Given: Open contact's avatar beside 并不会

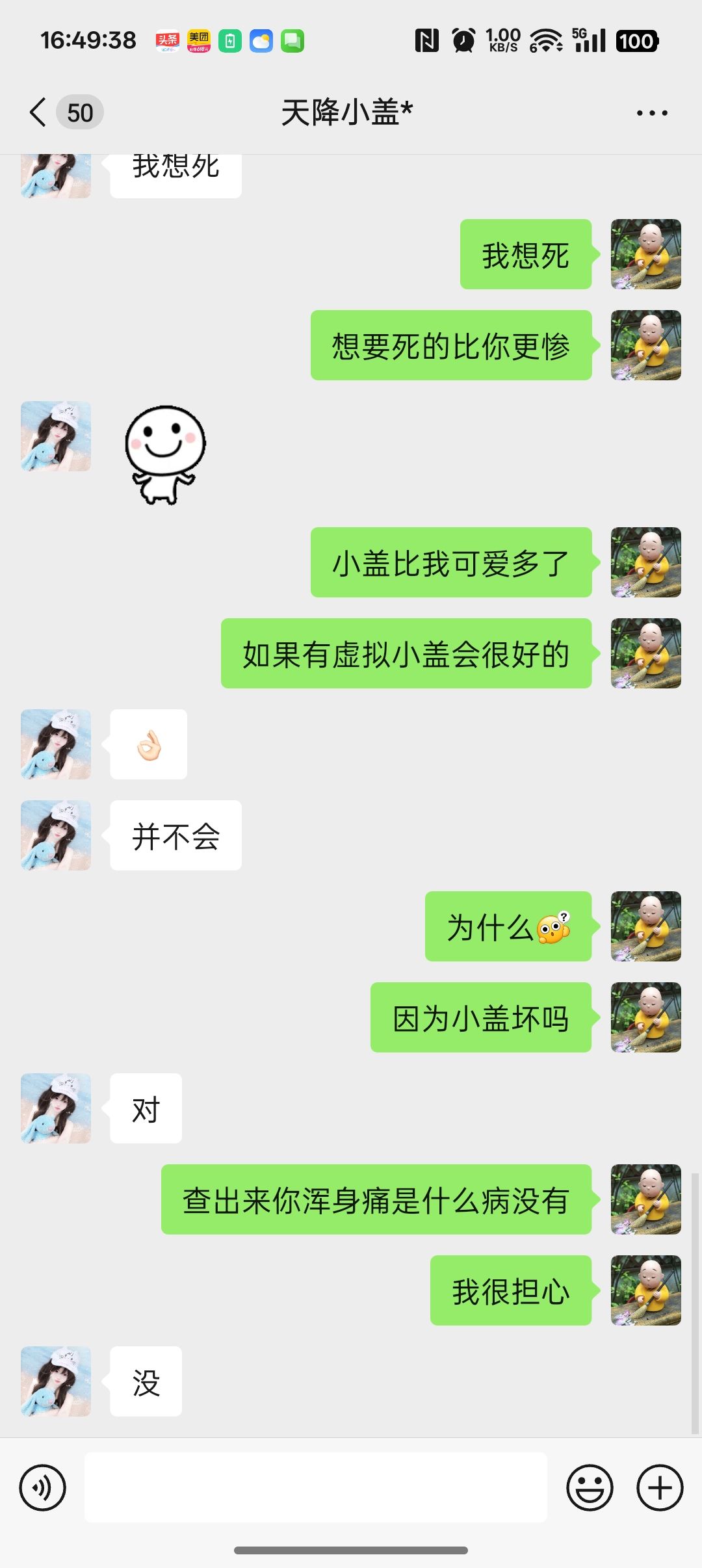Looking at the screenshot, I should coord(56,835).
